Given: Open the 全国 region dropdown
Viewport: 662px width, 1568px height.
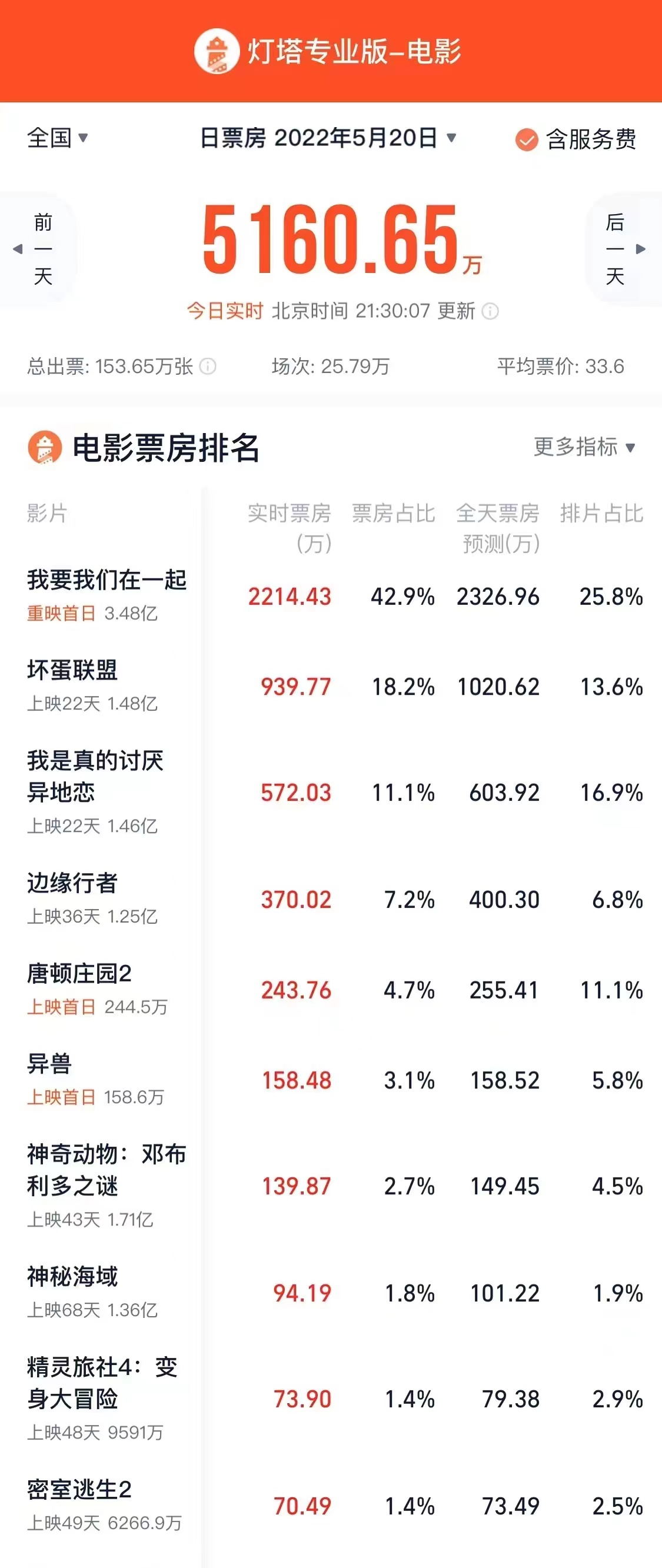Looking at the screenshot, I should (x=58, y=138).
